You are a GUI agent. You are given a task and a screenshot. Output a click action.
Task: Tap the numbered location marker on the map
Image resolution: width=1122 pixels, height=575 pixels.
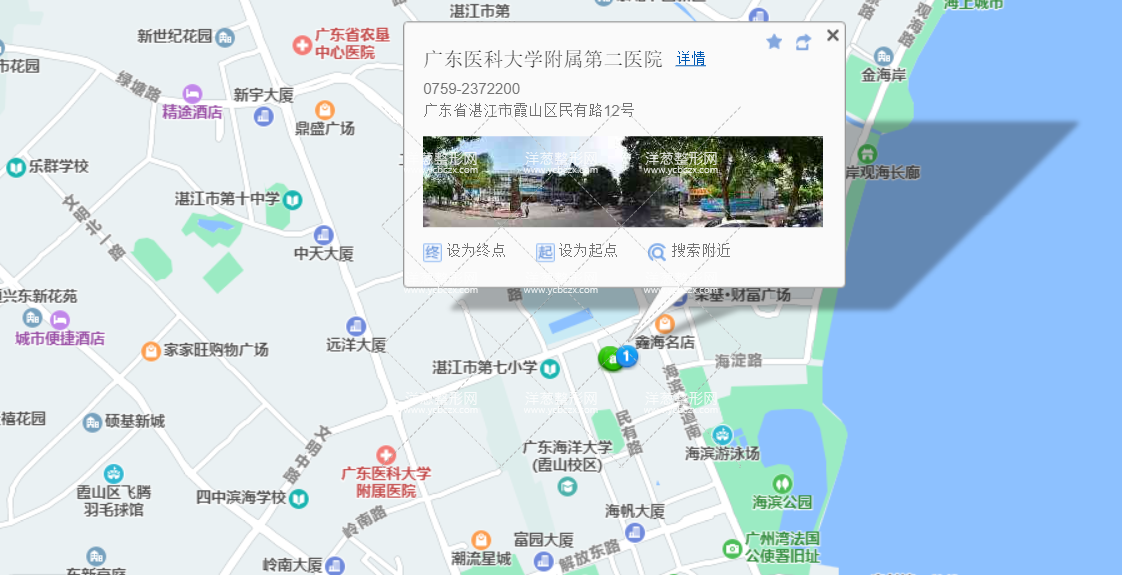tap(625, 356)
